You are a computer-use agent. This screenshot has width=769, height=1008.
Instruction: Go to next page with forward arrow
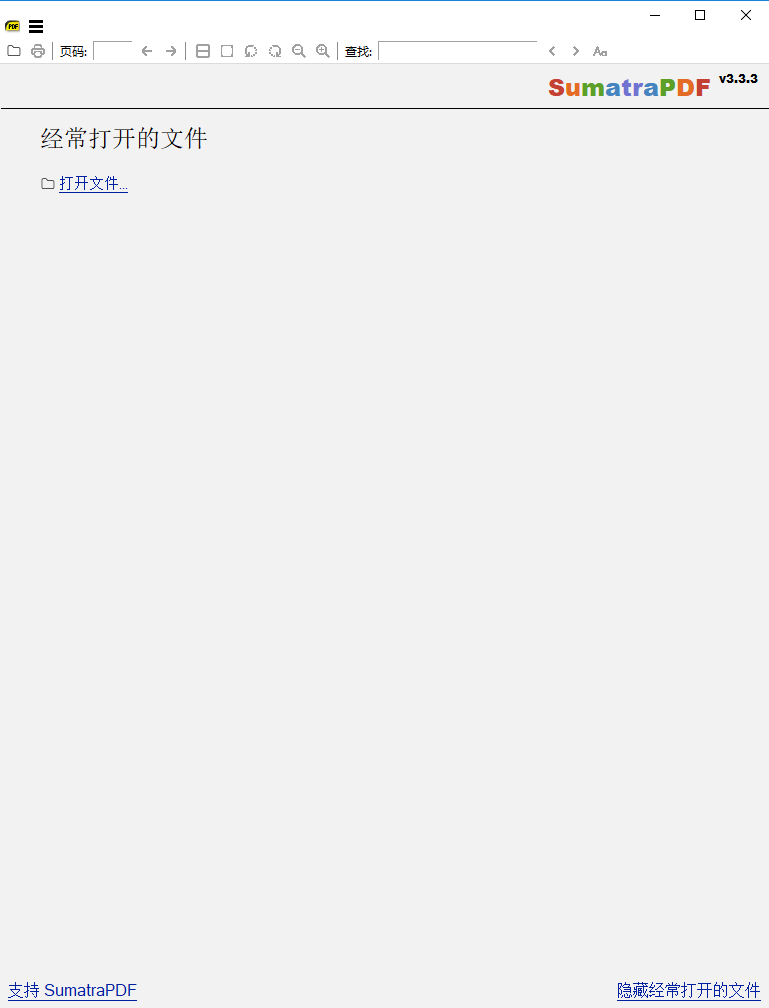coord(170,51)
